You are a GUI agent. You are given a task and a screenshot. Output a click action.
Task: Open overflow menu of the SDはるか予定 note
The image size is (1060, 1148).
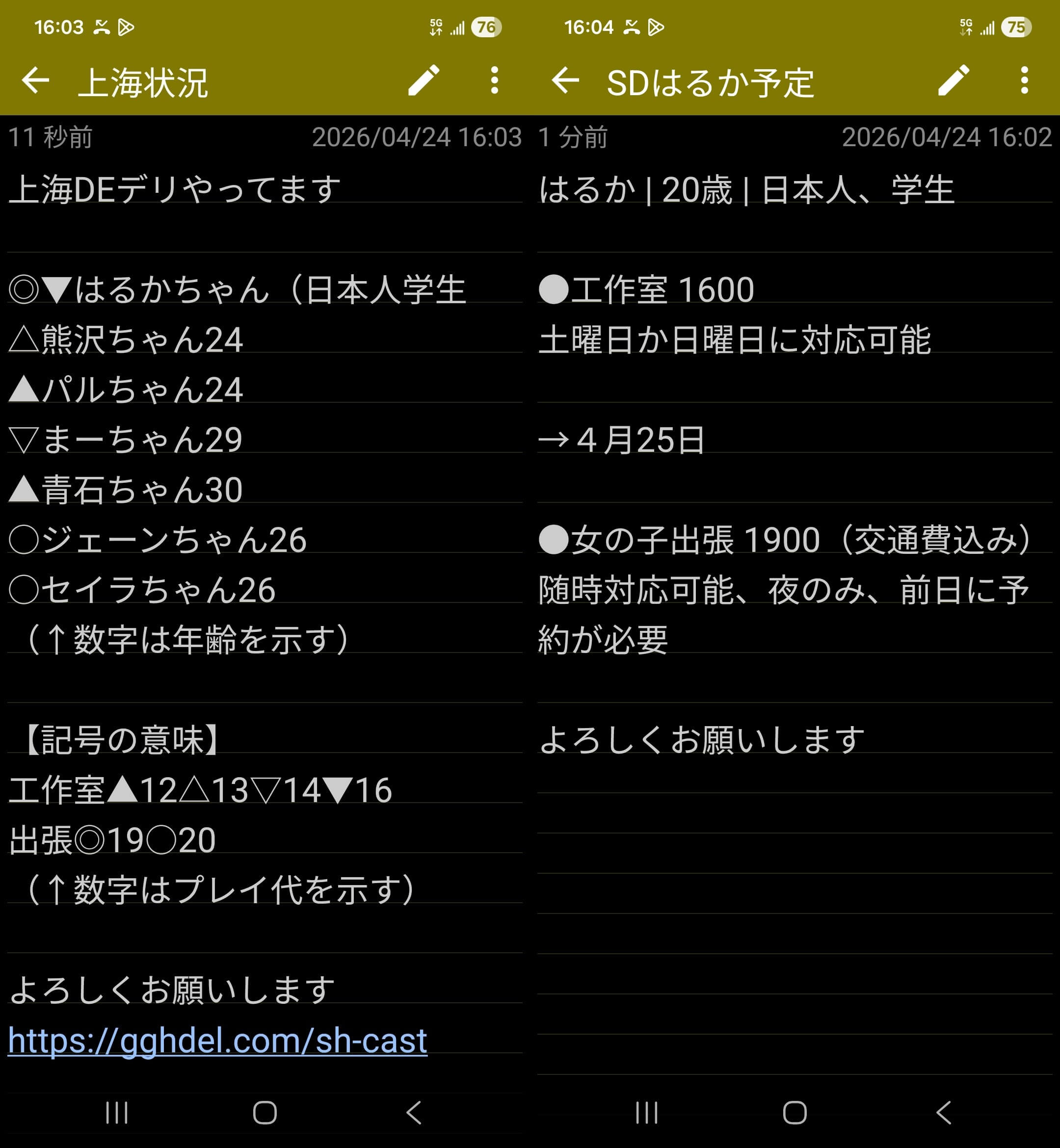click(x=1025, y=80)
